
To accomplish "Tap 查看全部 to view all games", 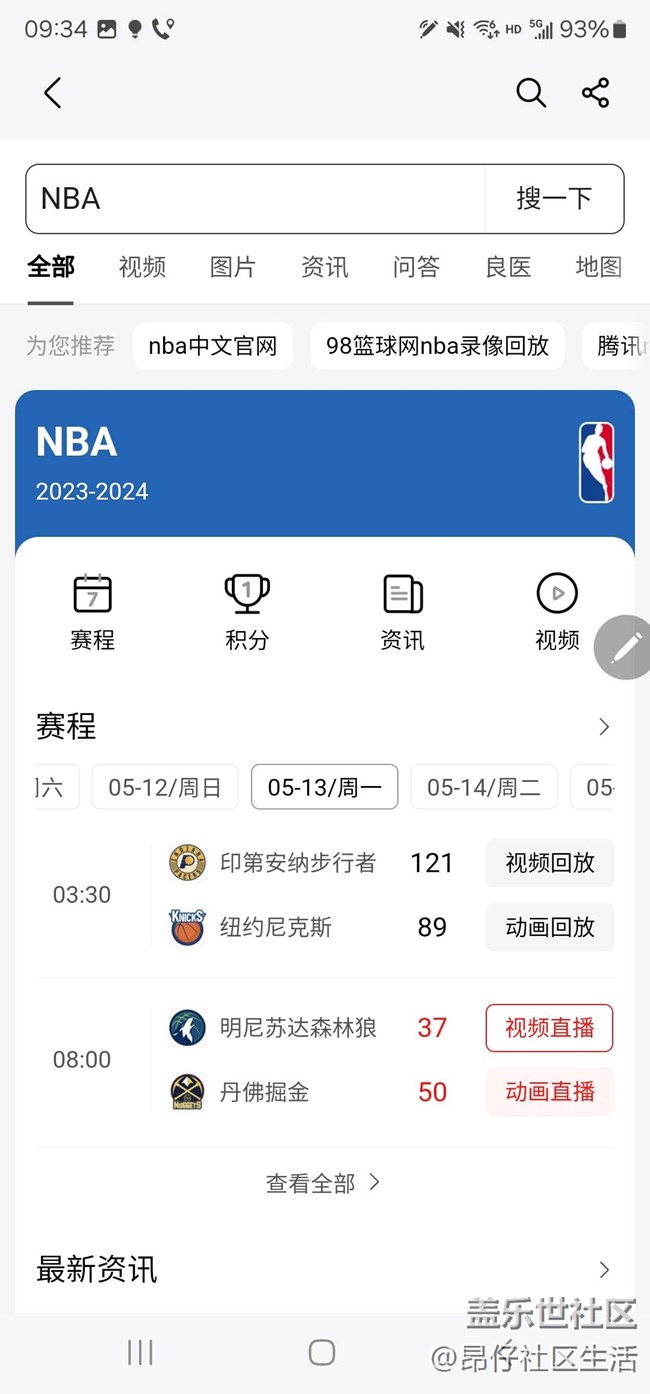I will point(323,1183).
